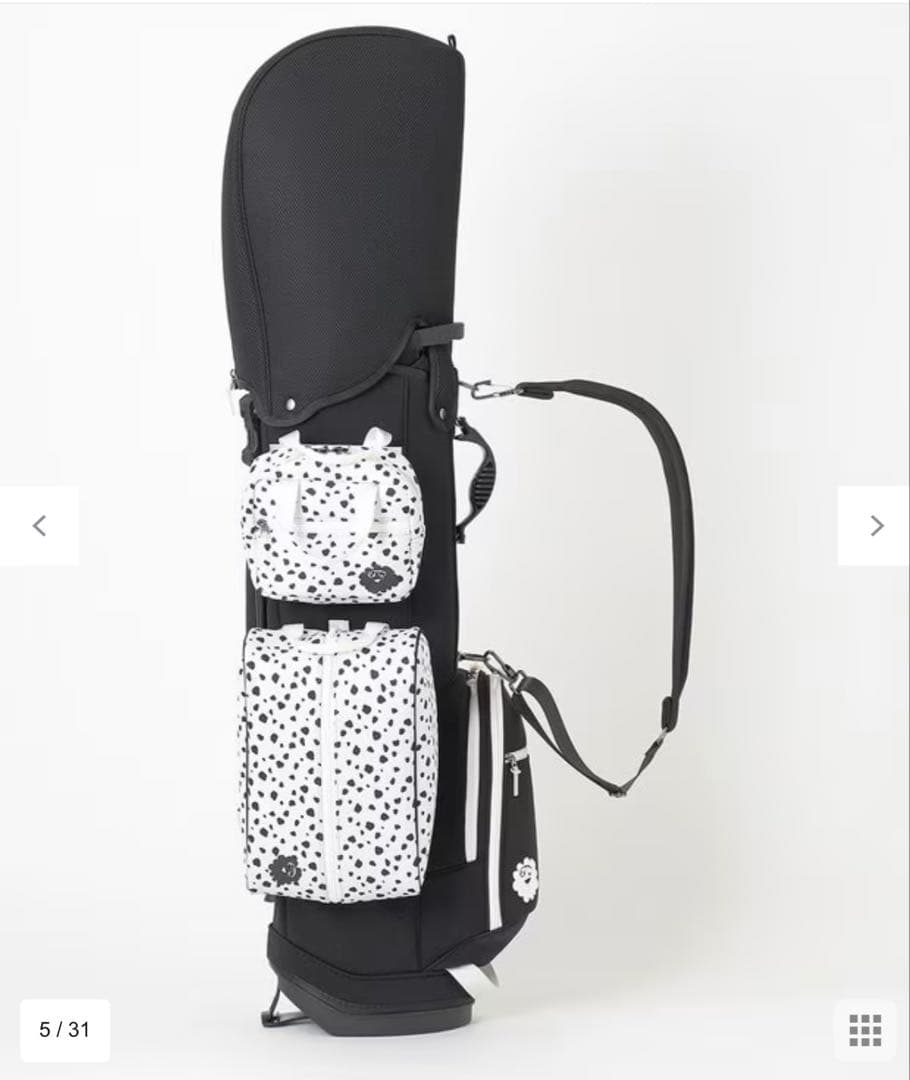This screenshot has width=910, height=1080.
Task: Show the next product image
Action: pos(875,526)
